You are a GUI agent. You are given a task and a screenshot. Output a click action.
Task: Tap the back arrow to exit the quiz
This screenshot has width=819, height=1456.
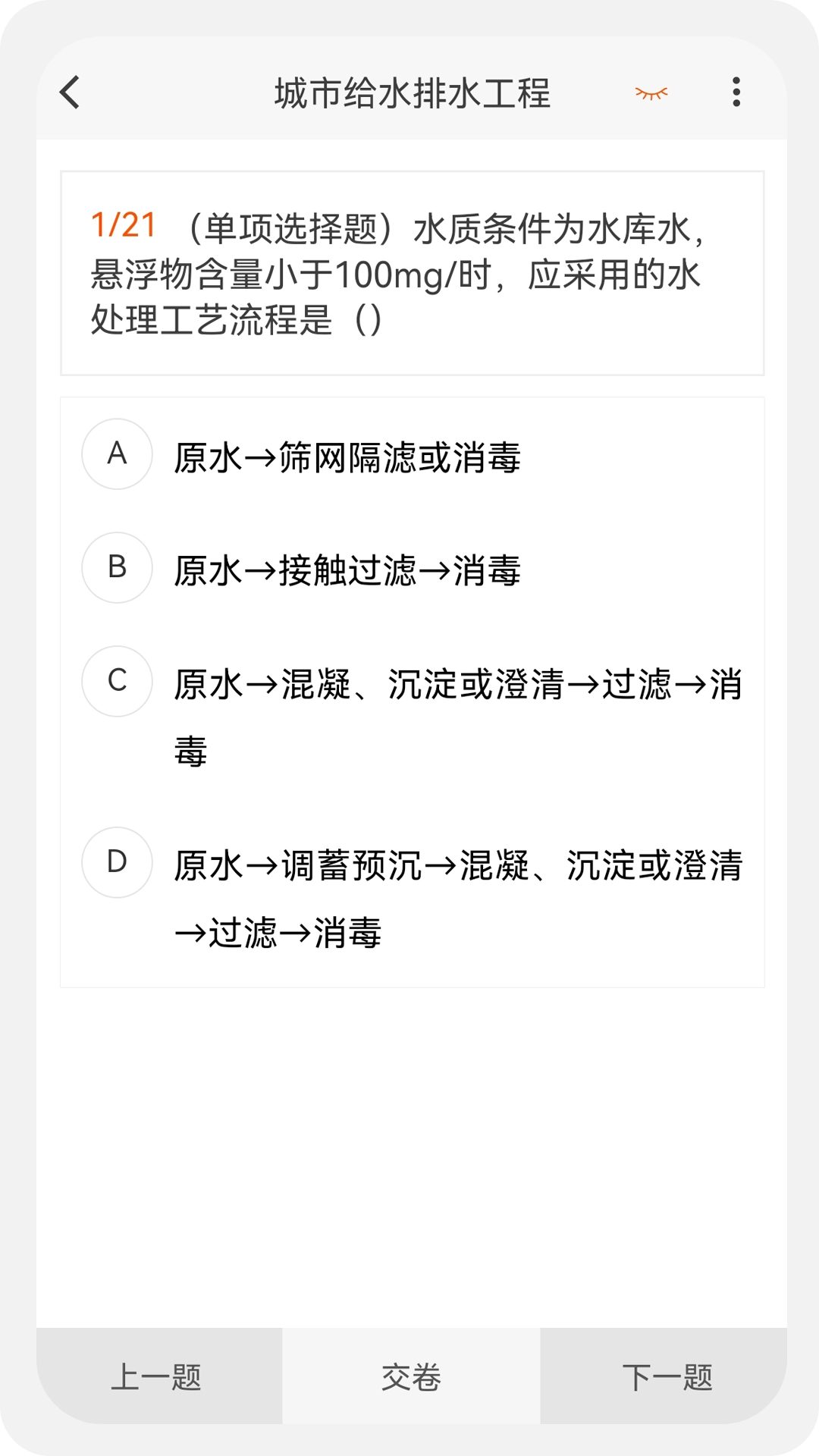[x=69, y=92]
